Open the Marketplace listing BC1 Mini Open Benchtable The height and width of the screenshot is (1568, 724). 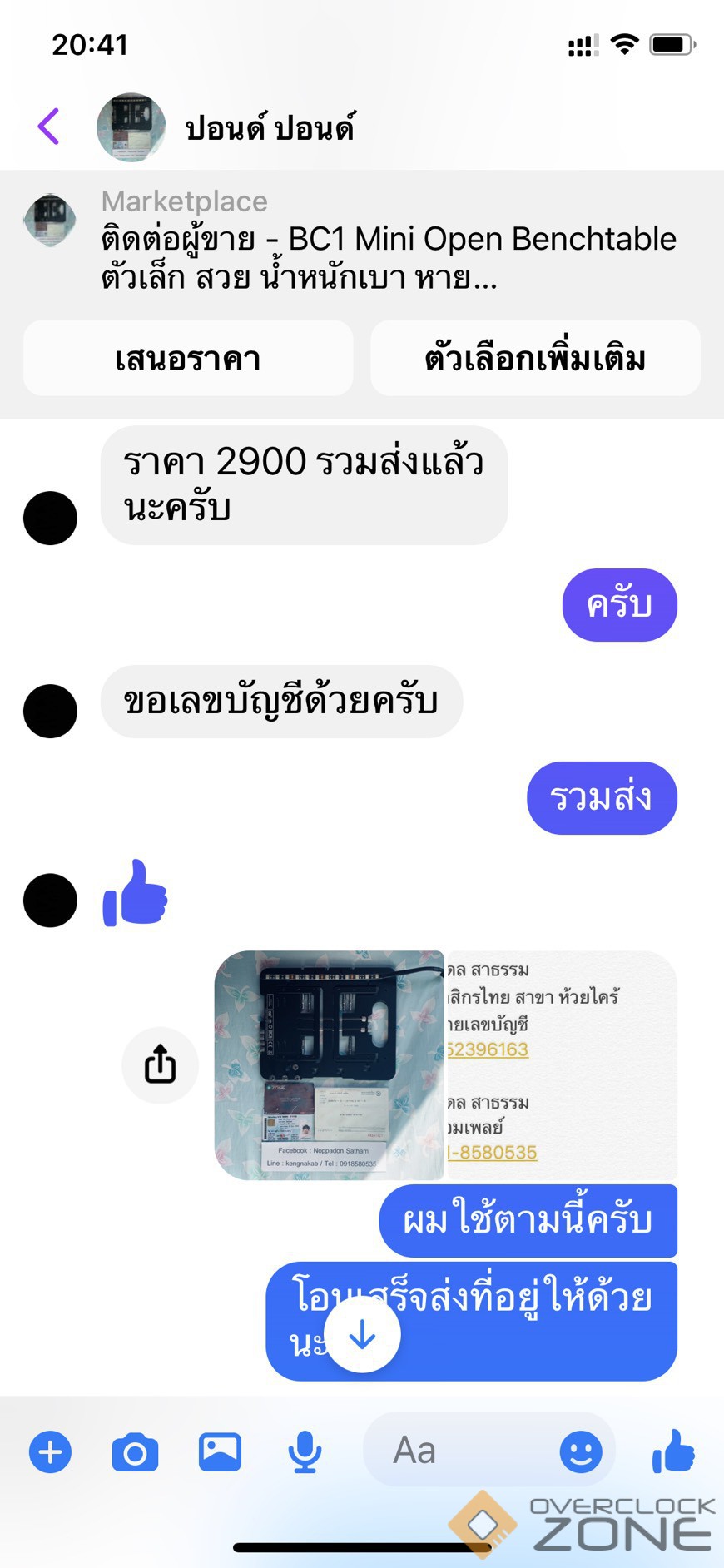388,241
